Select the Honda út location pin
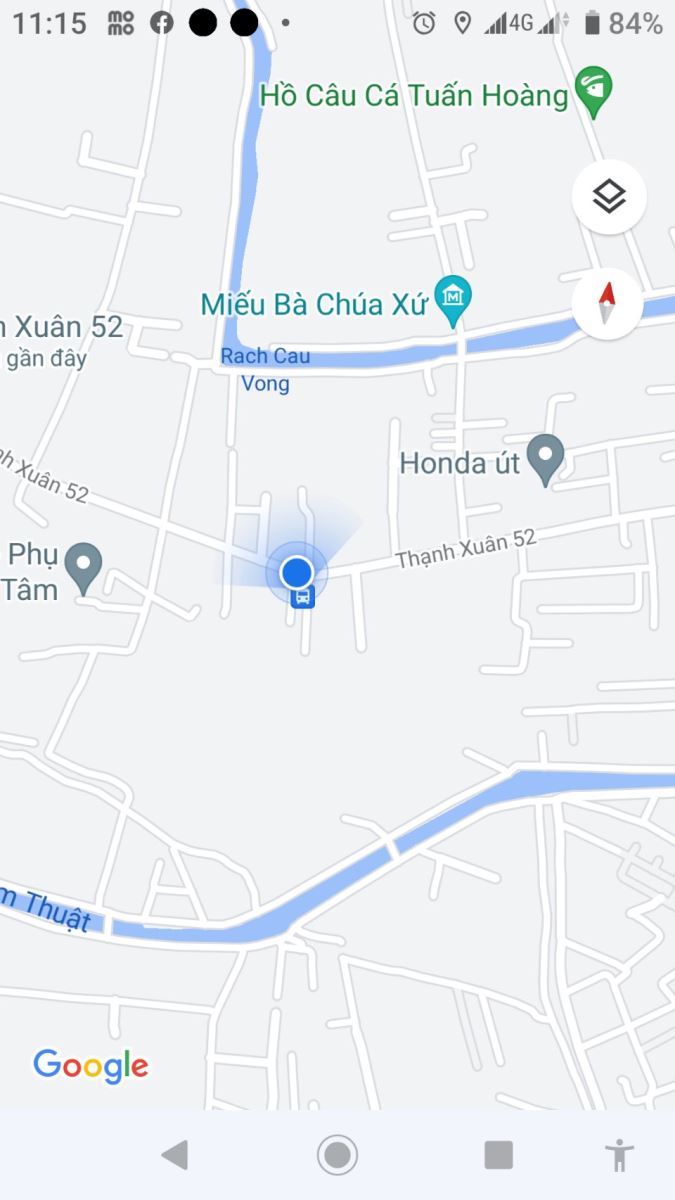Screen dimensions: 675x1200 [545, 461]
